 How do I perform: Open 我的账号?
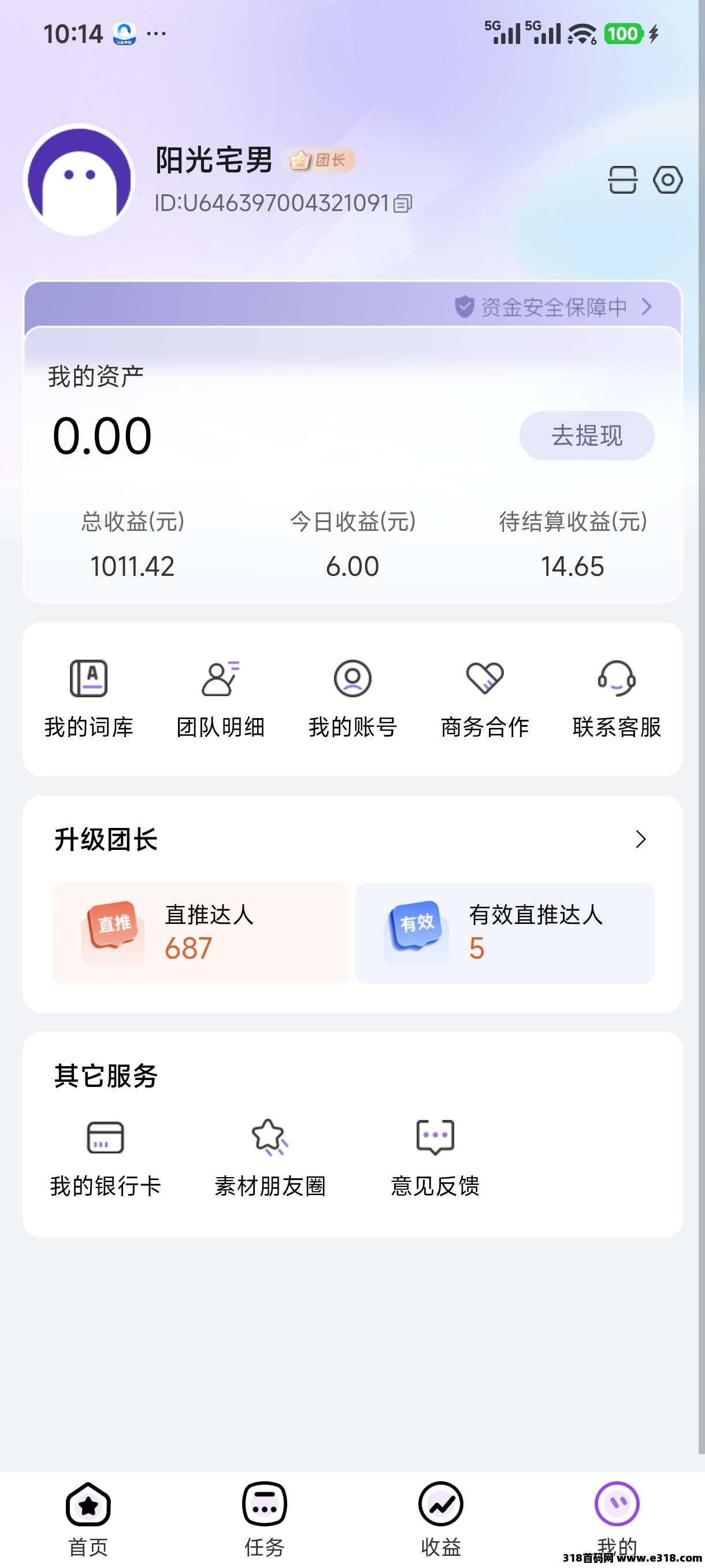(x=352, y=699)
